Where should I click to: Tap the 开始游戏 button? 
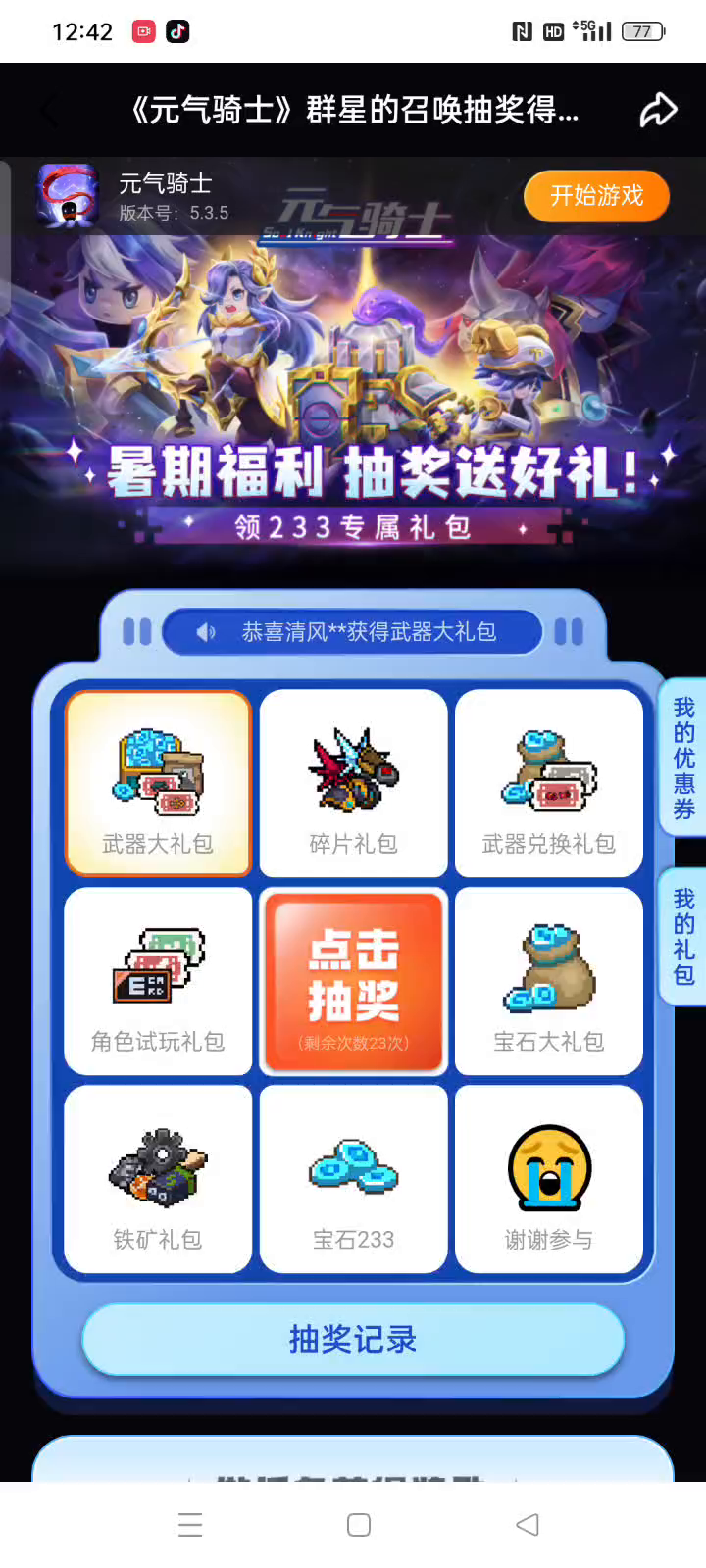596,196
